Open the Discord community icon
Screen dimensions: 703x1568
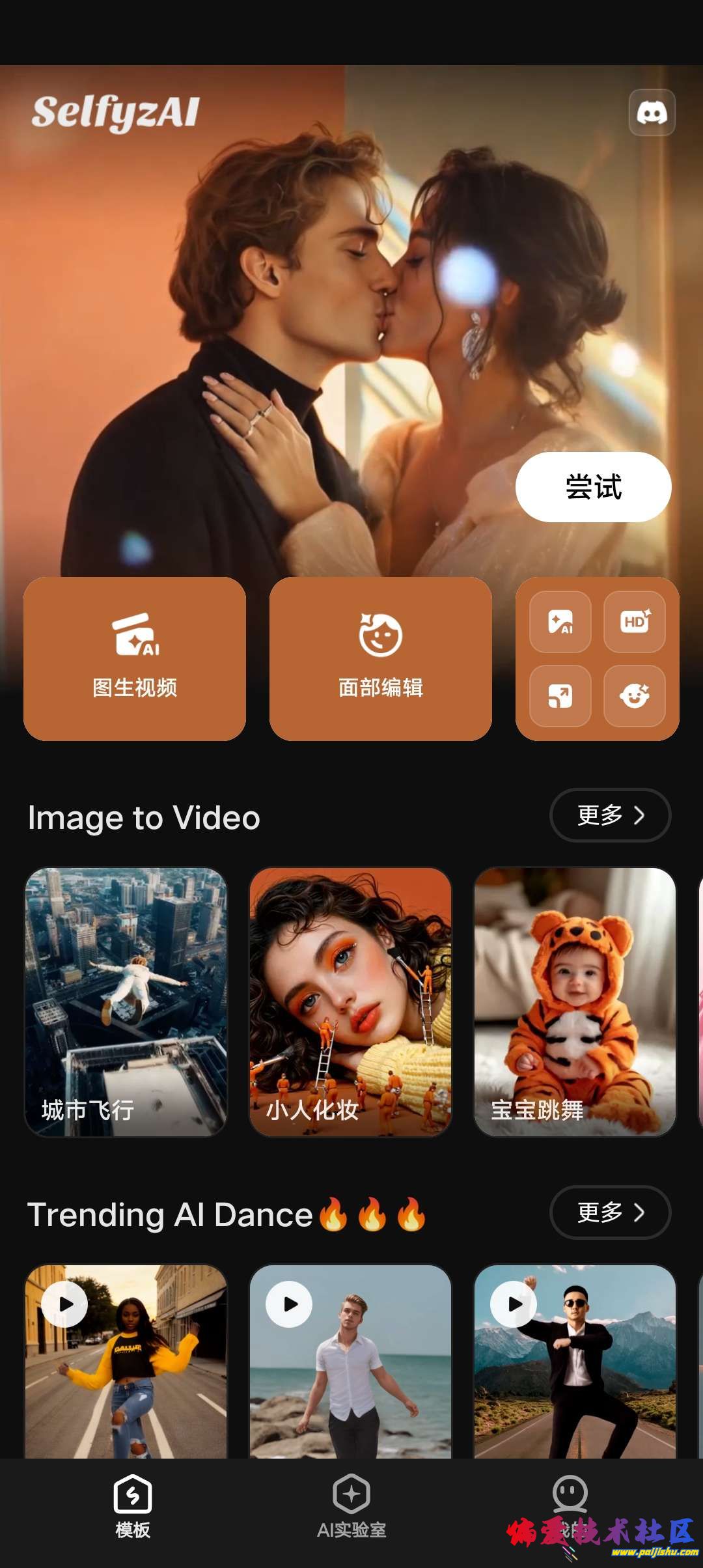(652, 113)
